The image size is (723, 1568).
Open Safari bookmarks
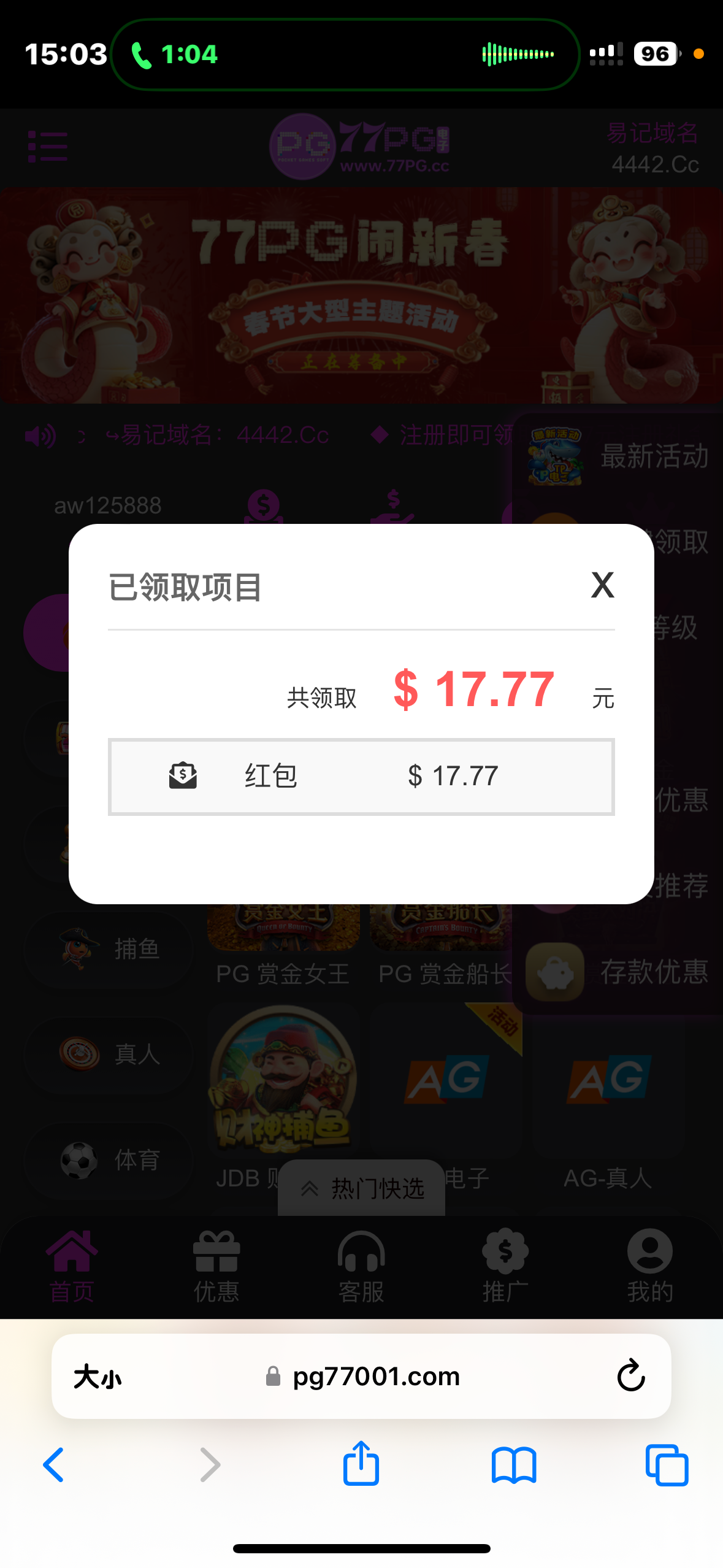coord(514,1465)
